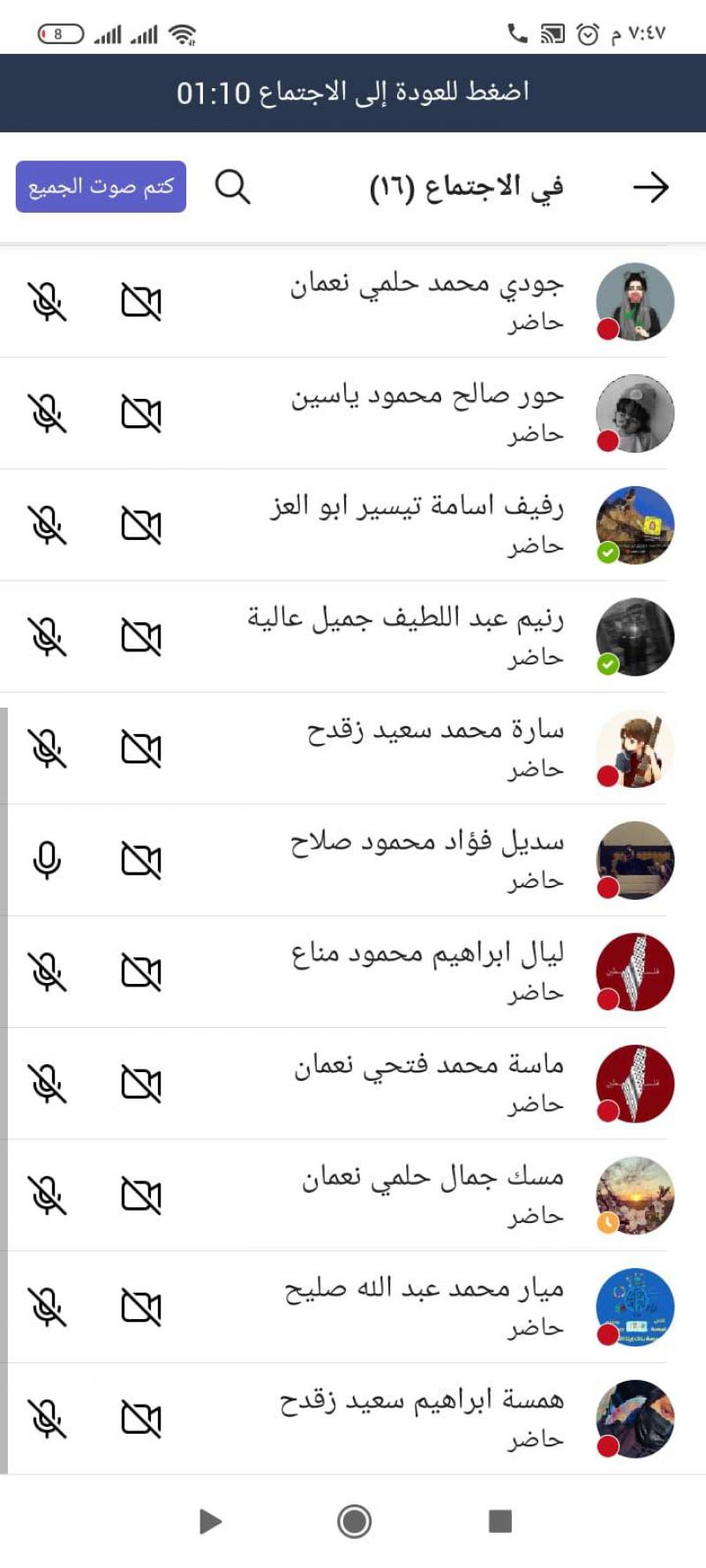The image size is (706, 1568).
Task: Tap the system home button
Action: tap(354, 1521)
